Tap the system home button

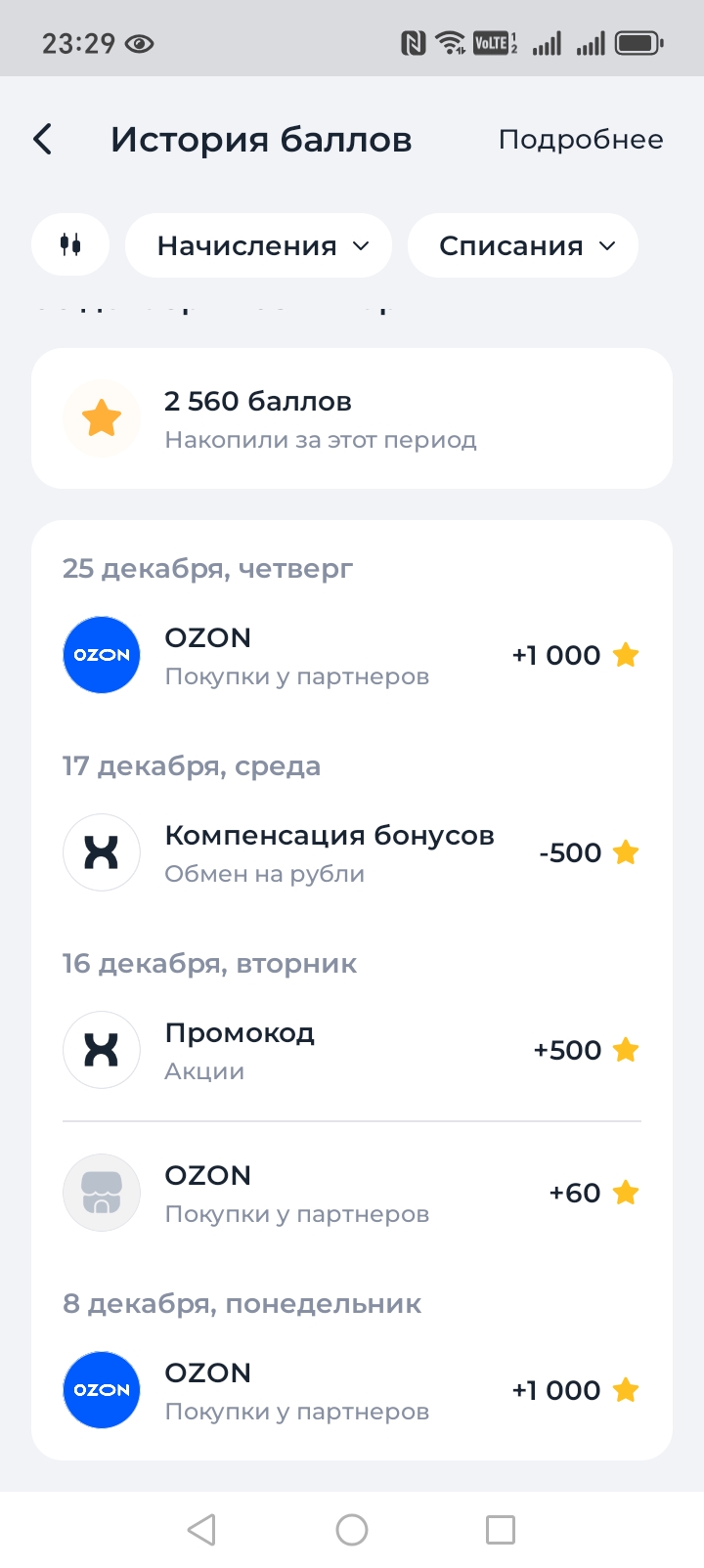pos(352,1530)
